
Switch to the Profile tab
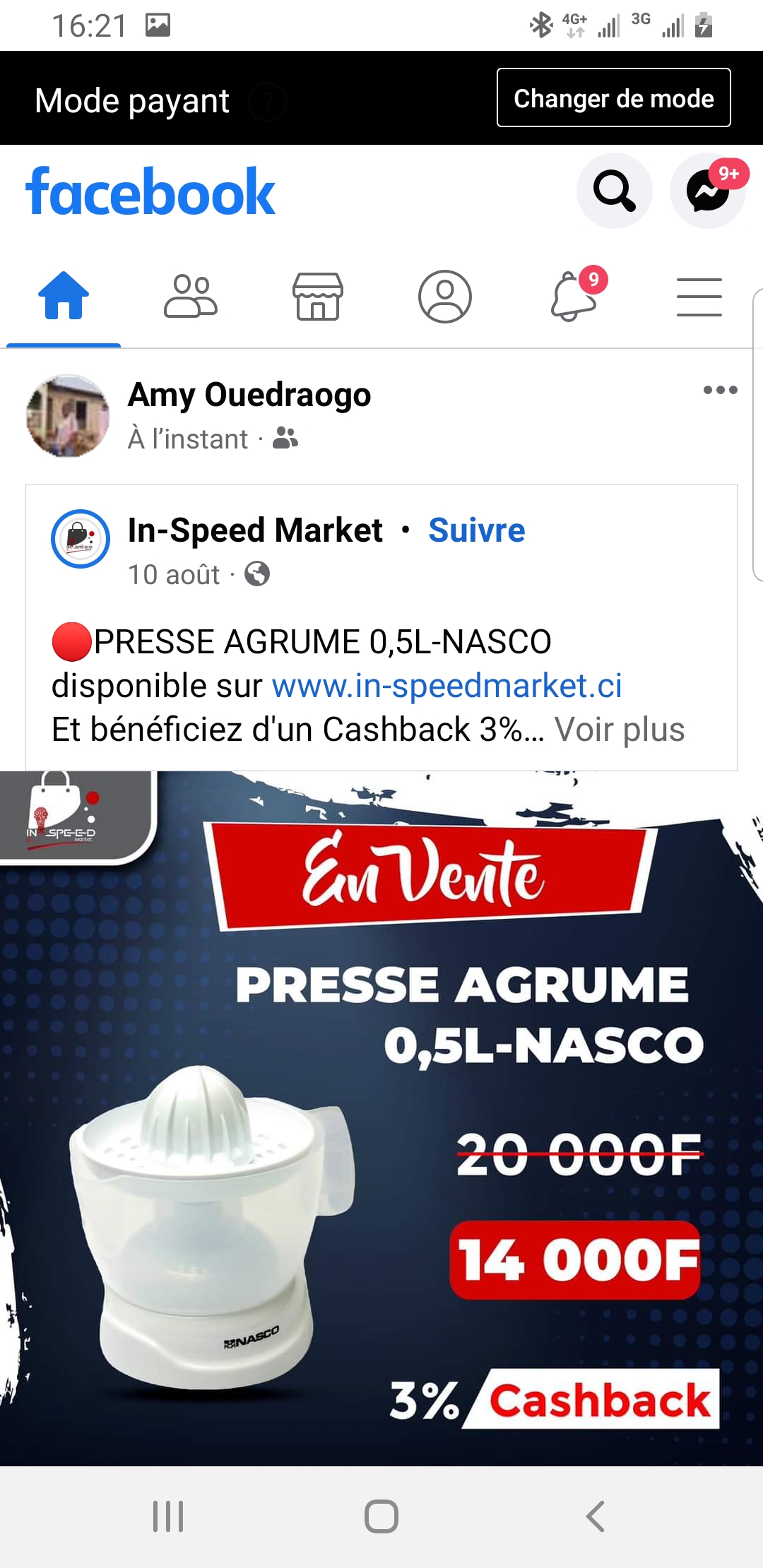pyautogui.click(x=445, y=297)
